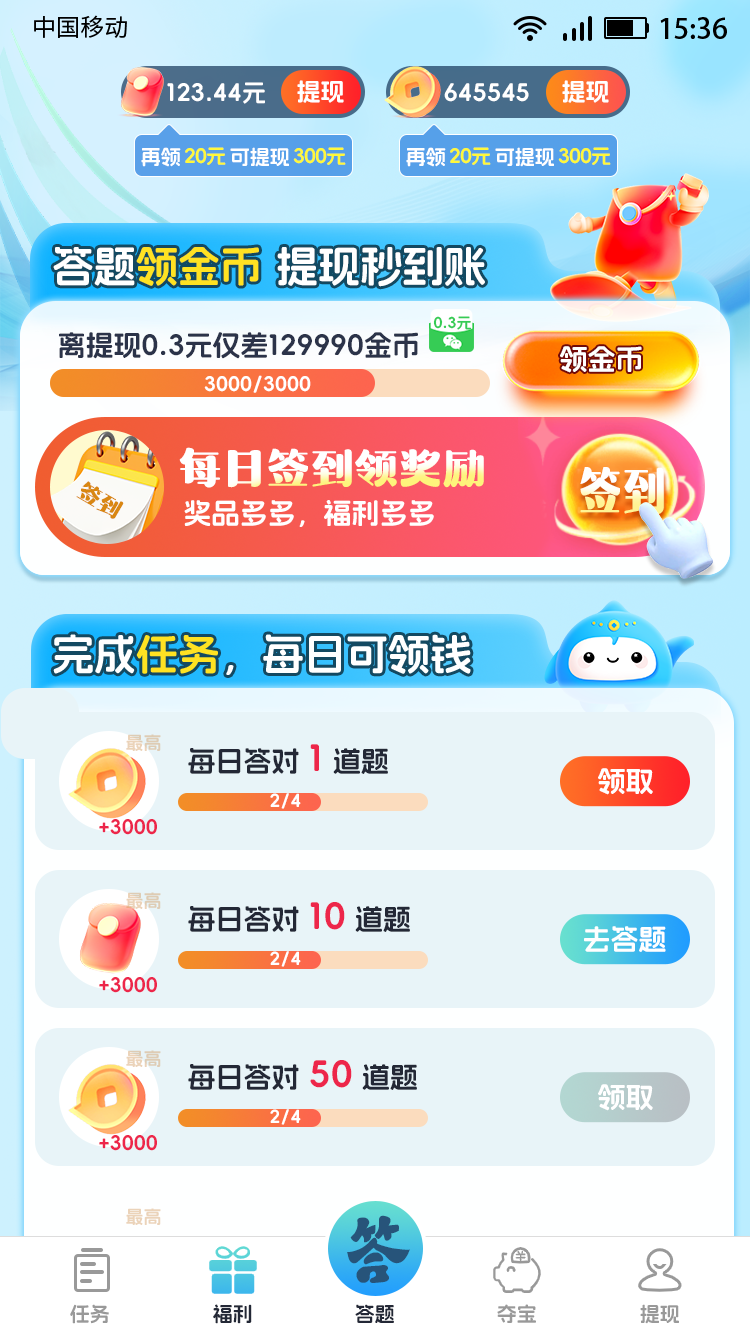Switch to the 夺宝 tab

pyautogui.click(x=517, y=1285)
